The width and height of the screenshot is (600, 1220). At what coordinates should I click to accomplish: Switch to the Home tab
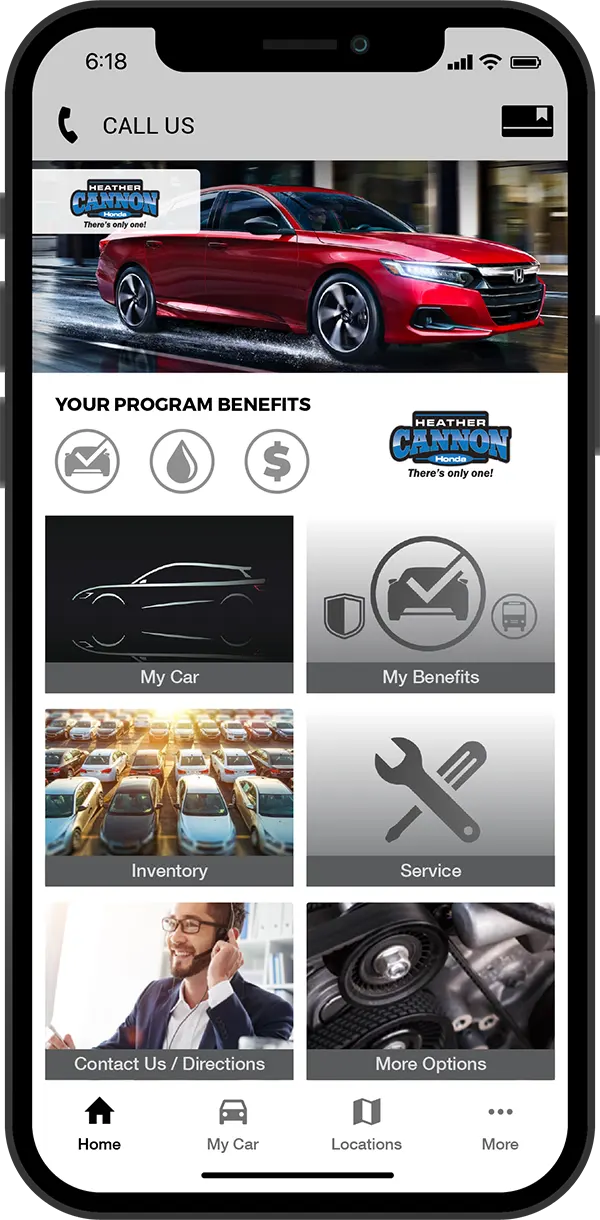(99, 1125)
